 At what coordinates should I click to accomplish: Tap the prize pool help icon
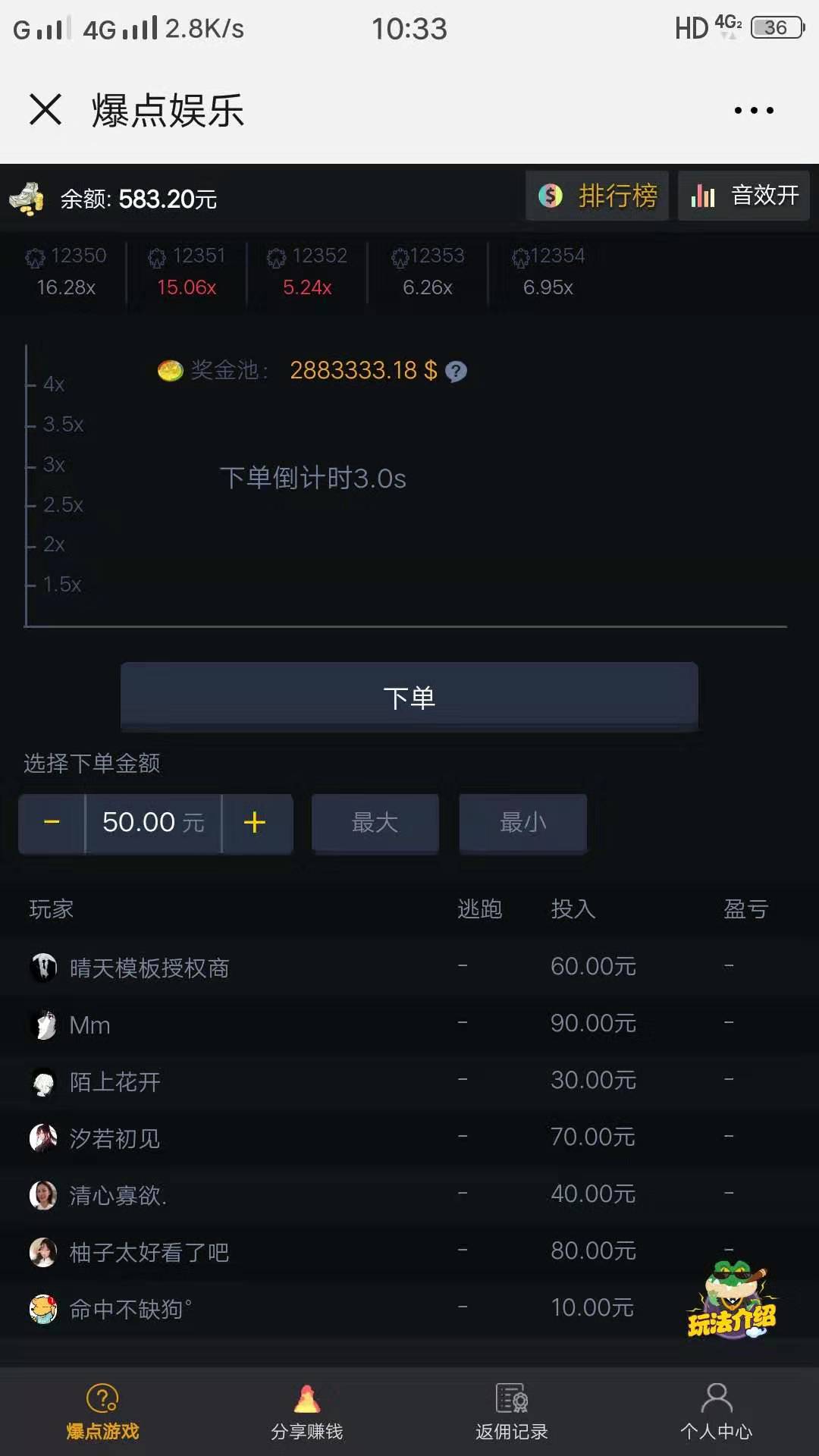[456, 372]
